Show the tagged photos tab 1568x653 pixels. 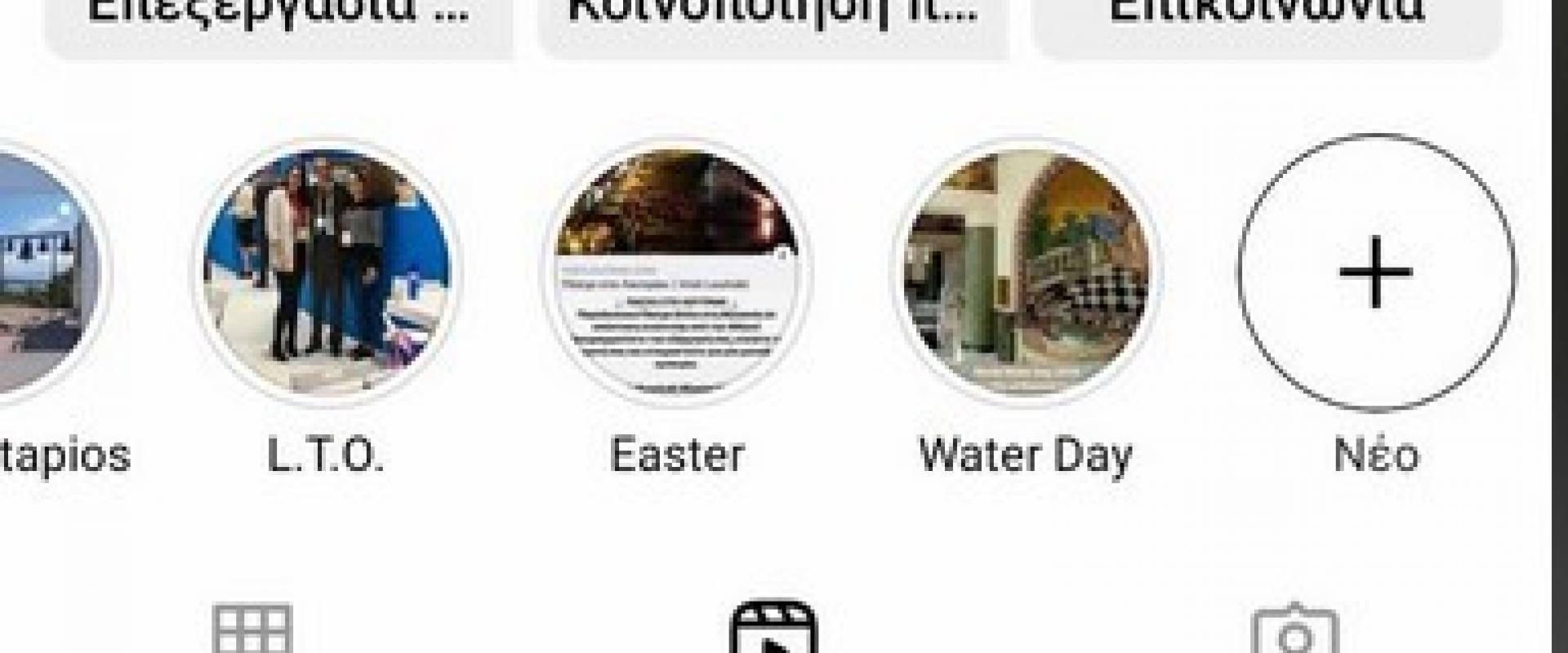pyautogui.click(x=1294, y=630)
